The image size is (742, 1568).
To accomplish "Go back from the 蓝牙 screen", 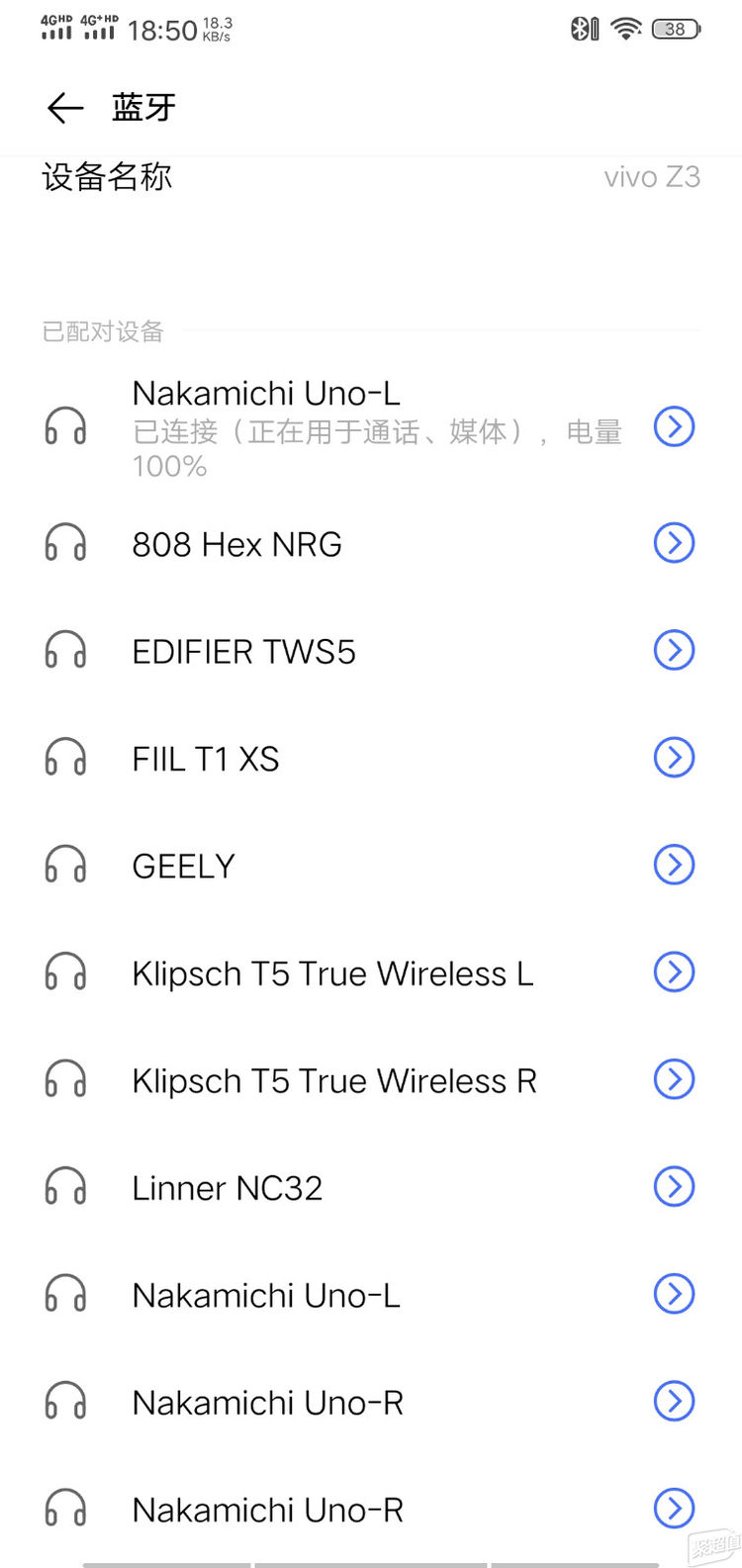I will [65, 108].
